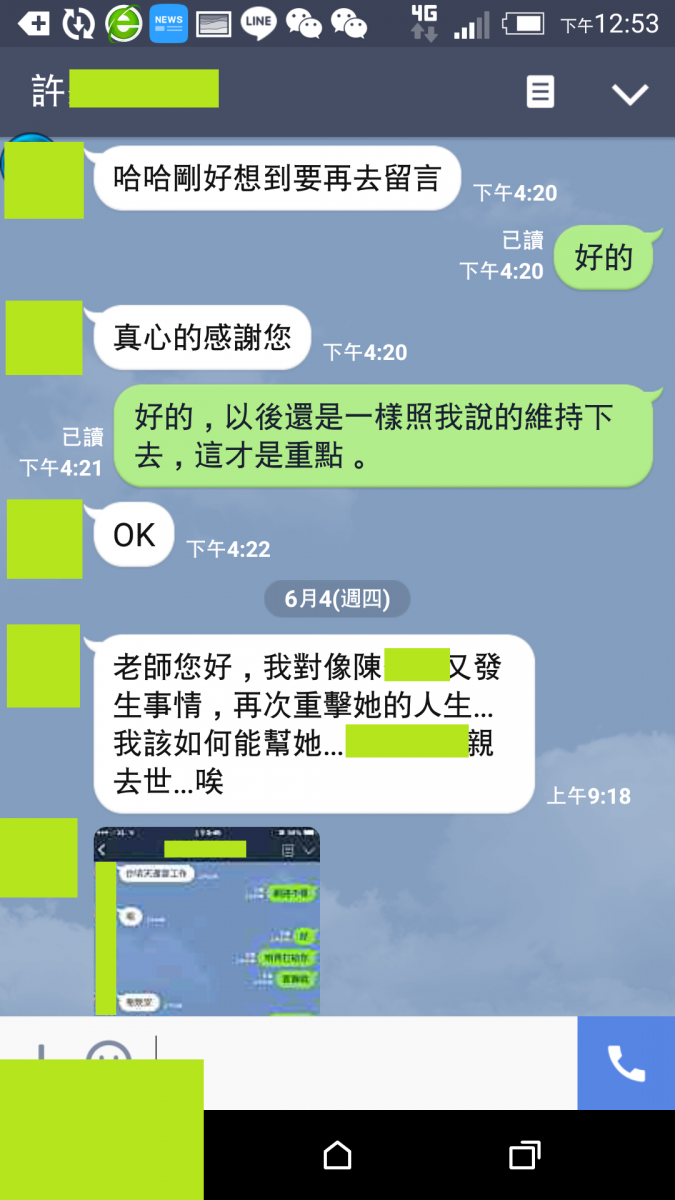Expand the chat options dropdown arrow
675x1200 pixels.
pos(630,94)
